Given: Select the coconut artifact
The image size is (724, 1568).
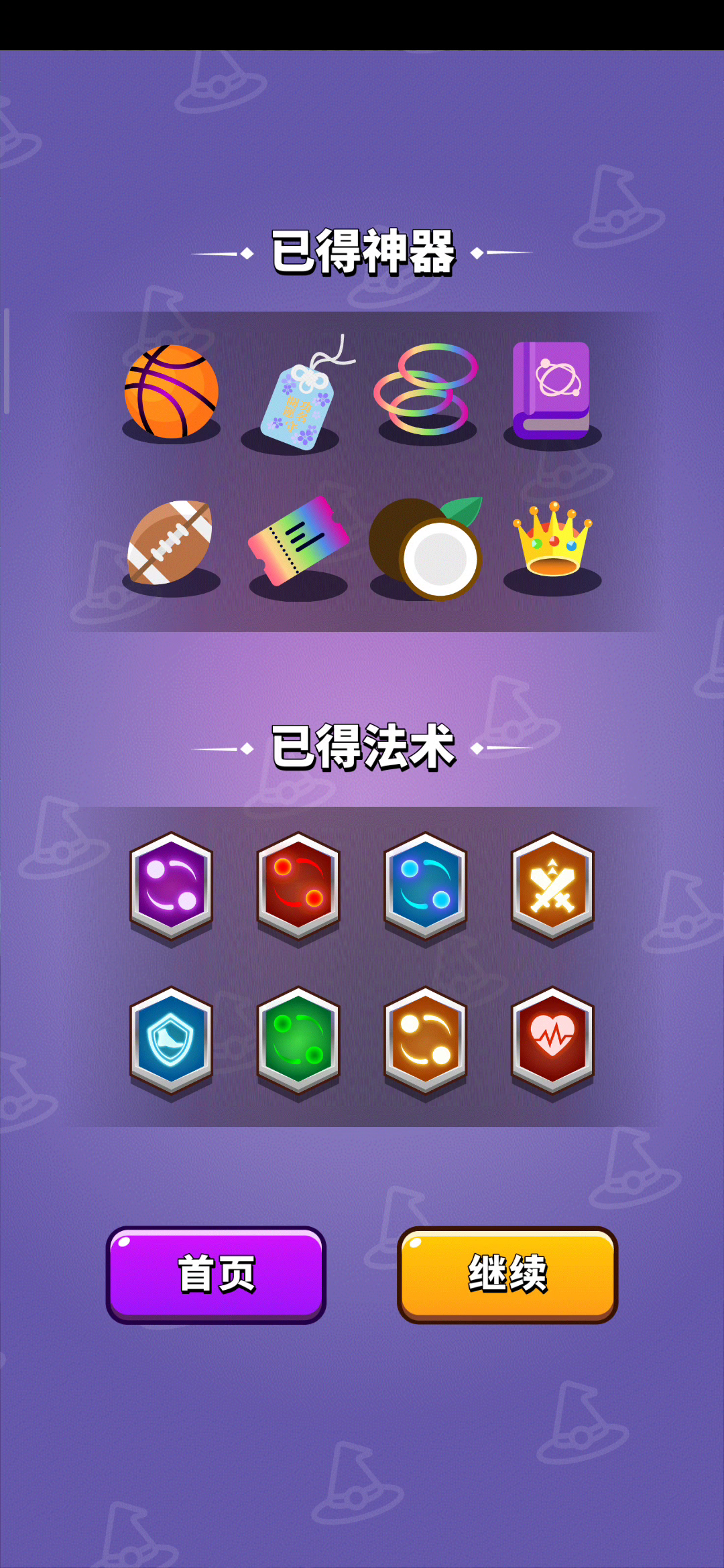Looking at the screenshot, I should click(426, 547).
